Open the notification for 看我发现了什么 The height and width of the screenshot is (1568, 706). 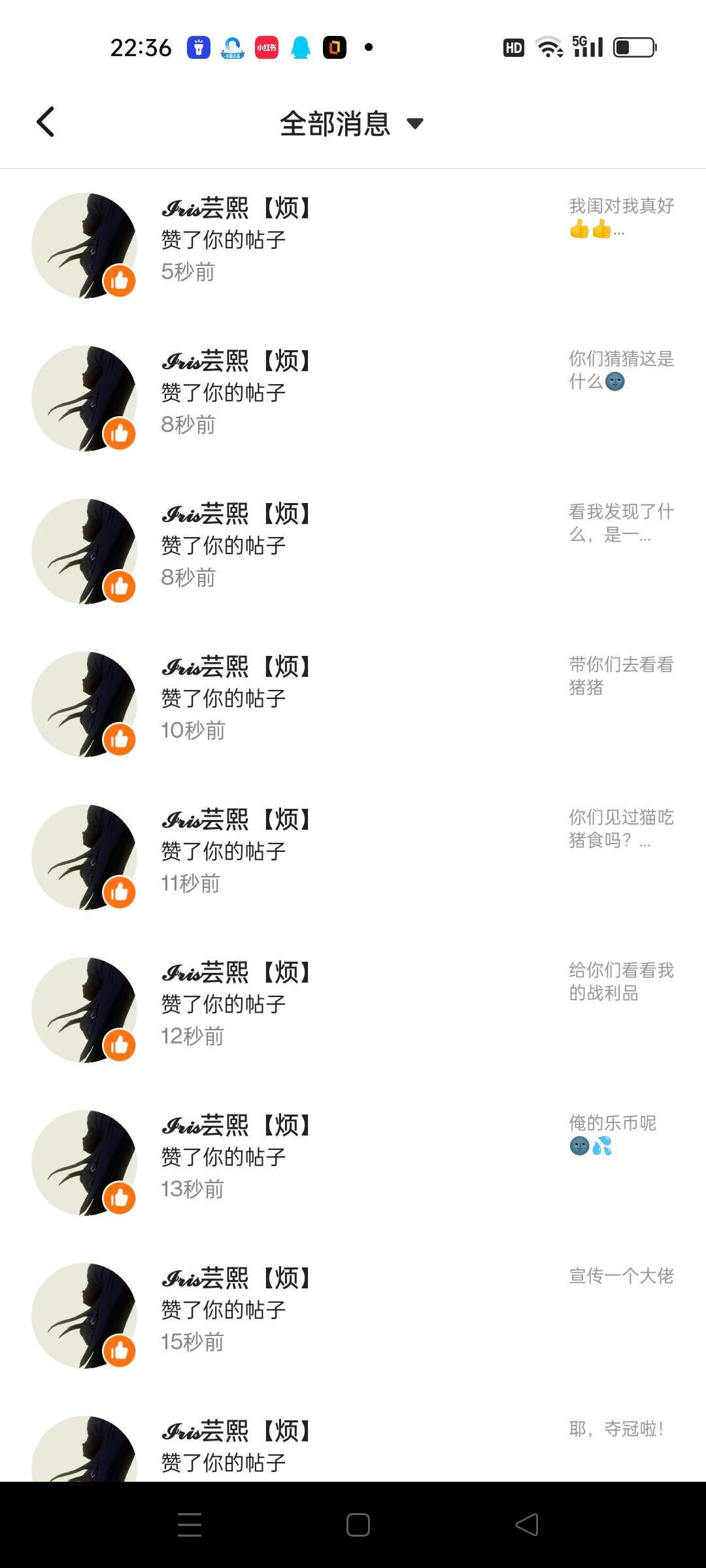[353, 551]
